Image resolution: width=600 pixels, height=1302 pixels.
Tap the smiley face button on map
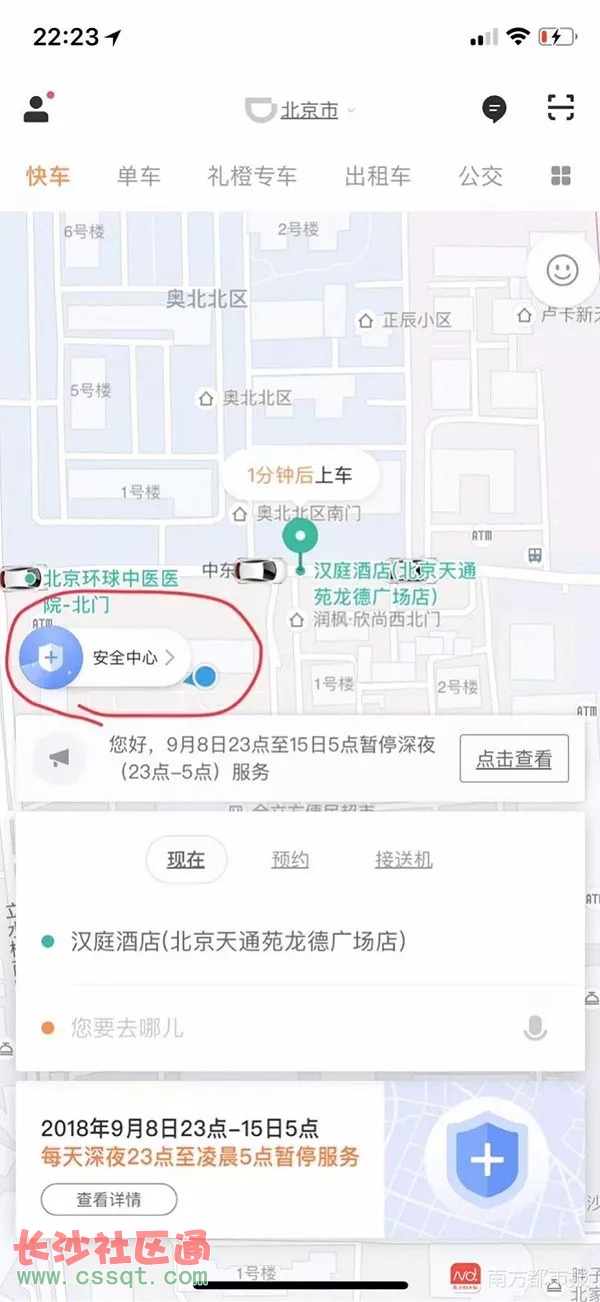tap(562, 270)
